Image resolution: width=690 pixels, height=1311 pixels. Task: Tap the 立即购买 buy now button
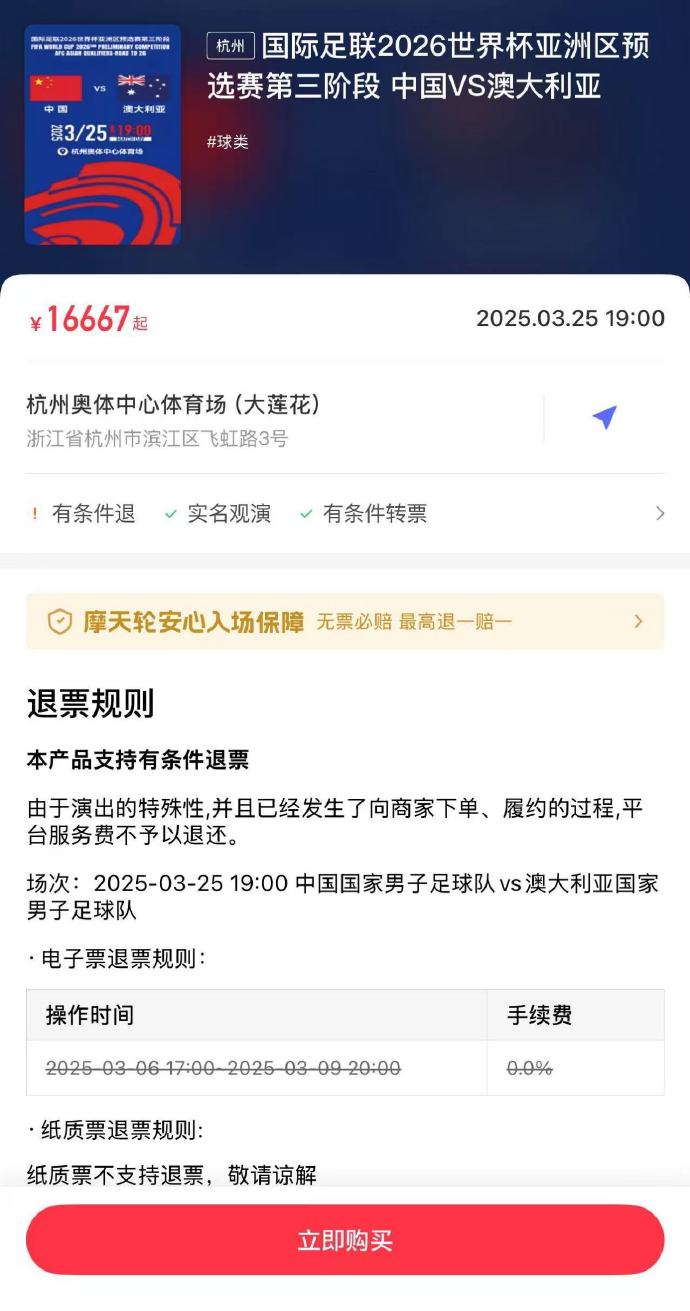tap(345, 1240)
